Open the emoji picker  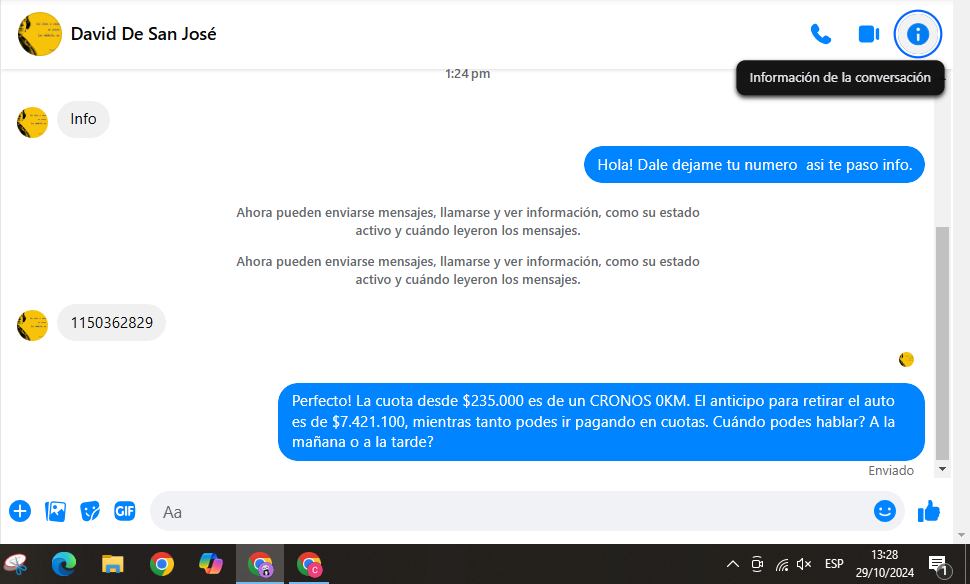[884, 511]
